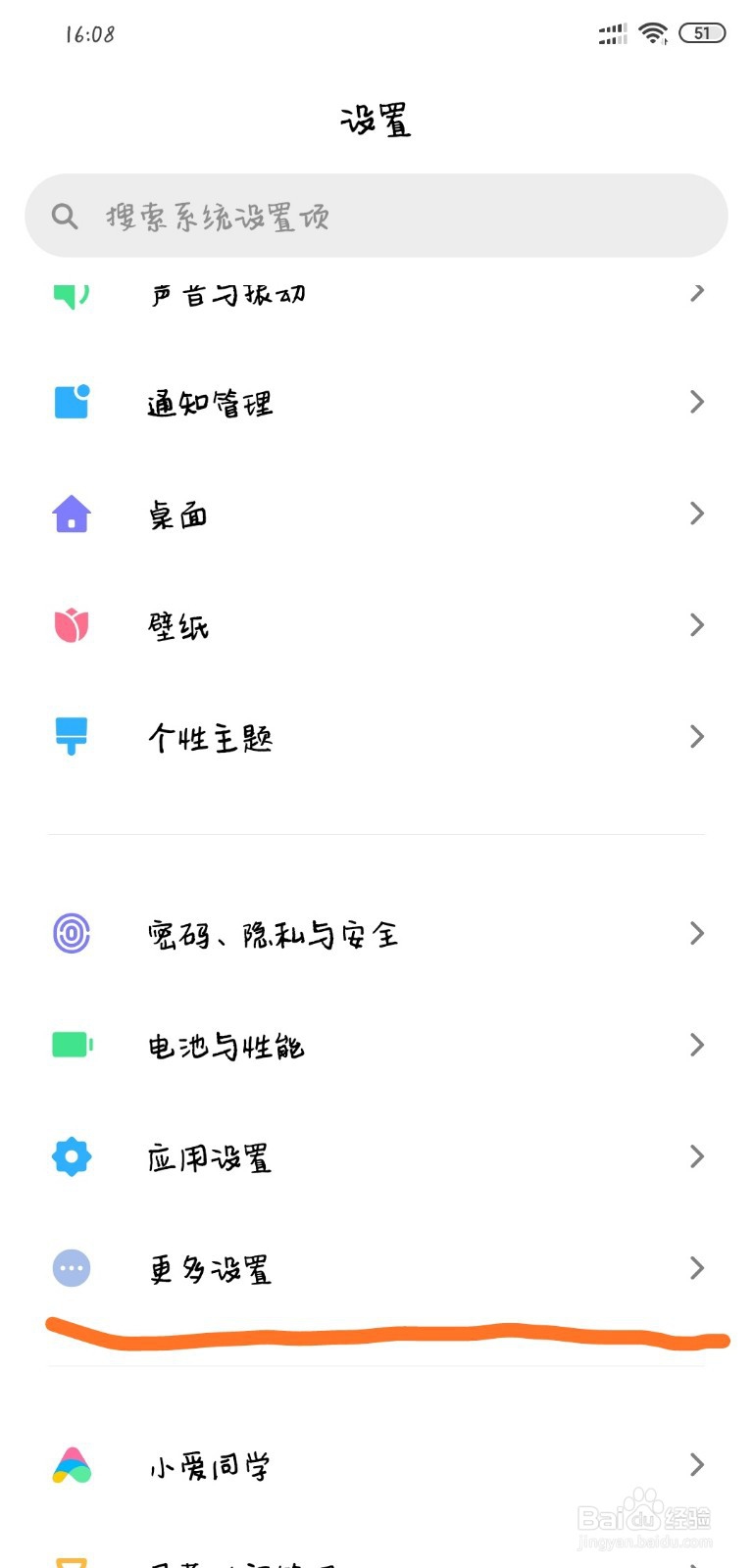Open 声音与振动 sound settings
Screen dimensions: 753x1568
[x=376, y=293]
